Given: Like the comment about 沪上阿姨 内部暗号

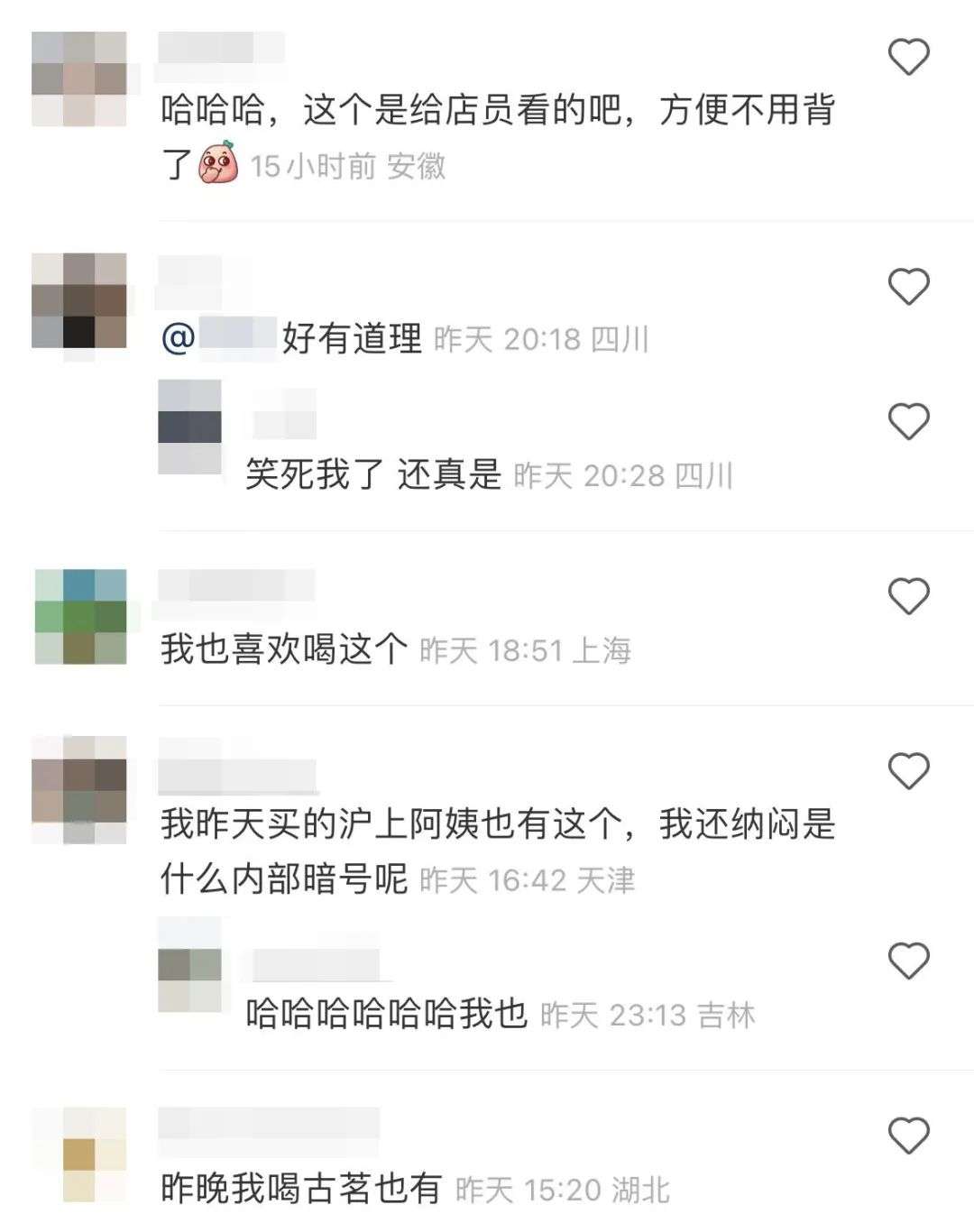Looking at the screenshot, I should pos(908,771).
